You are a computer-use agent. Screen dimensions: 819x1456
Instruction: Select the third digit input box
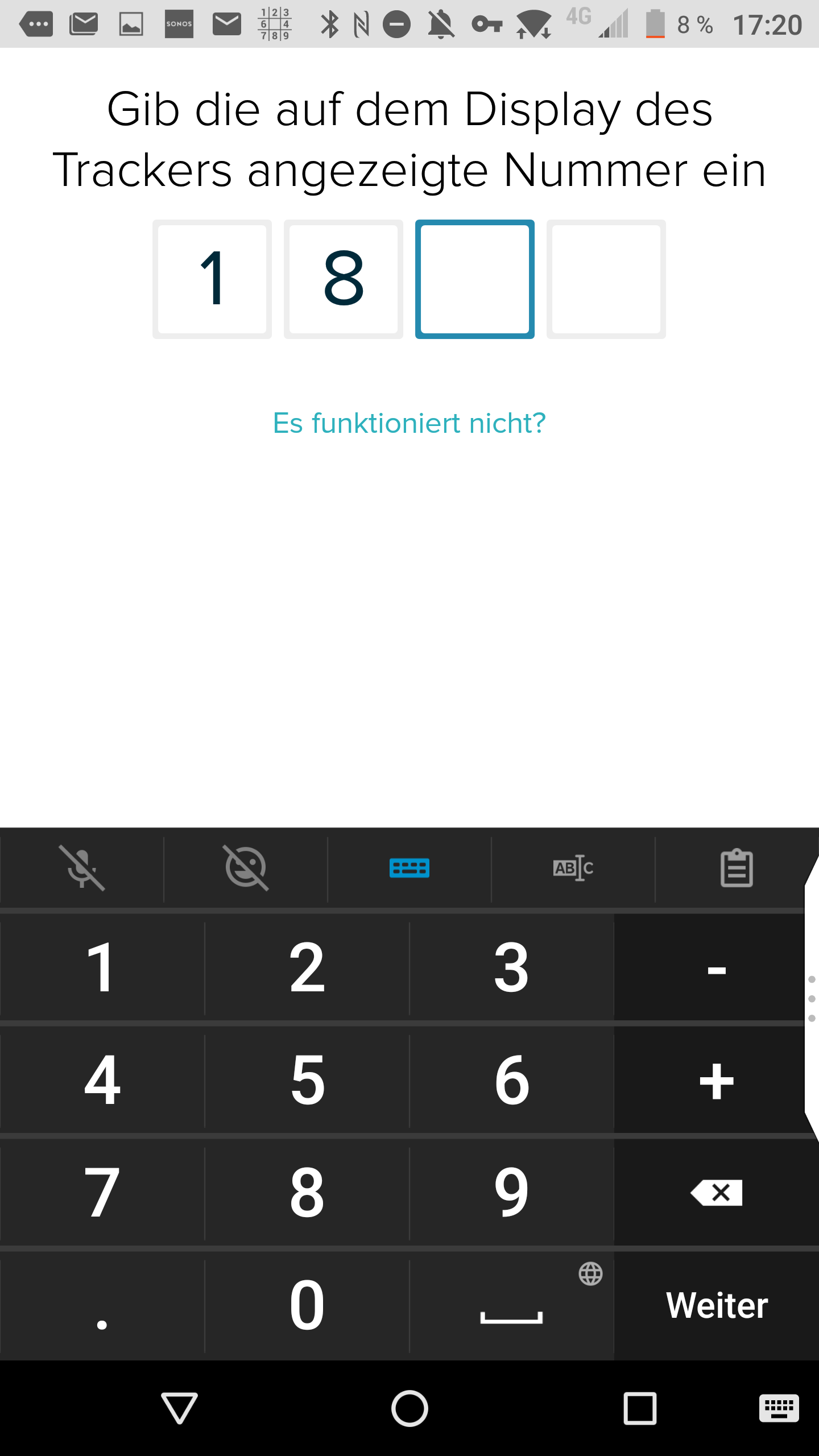point(474,279)
